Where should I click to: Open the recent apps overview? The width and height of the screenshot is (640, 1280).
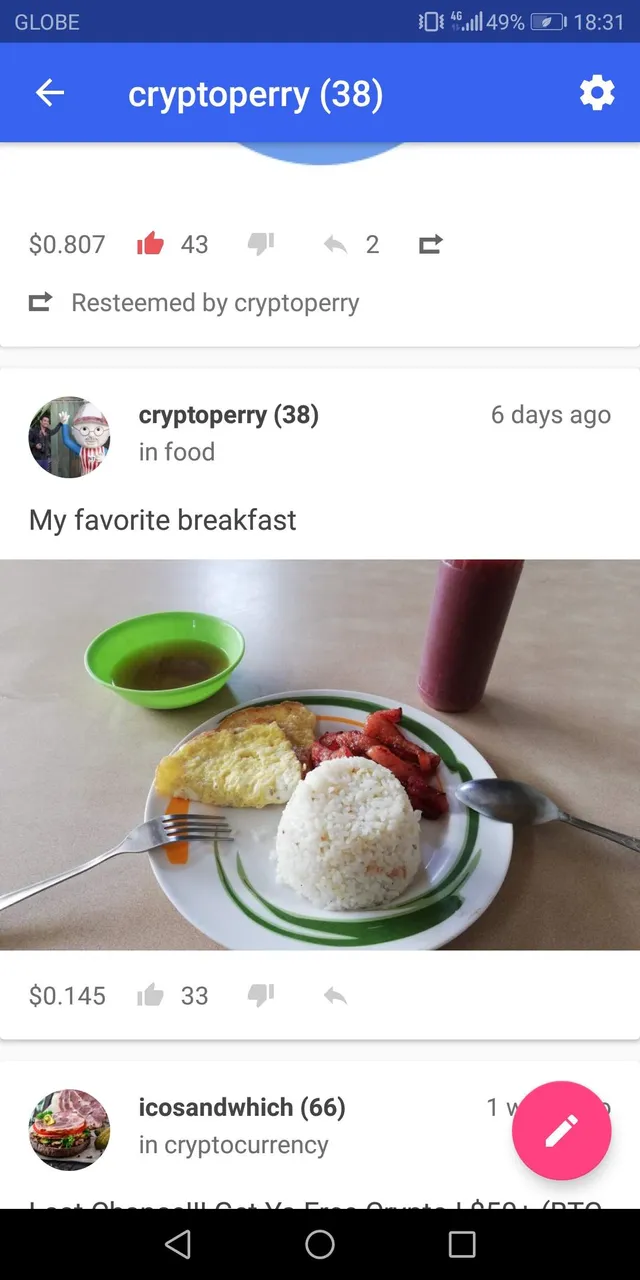tap(462, 1244)
